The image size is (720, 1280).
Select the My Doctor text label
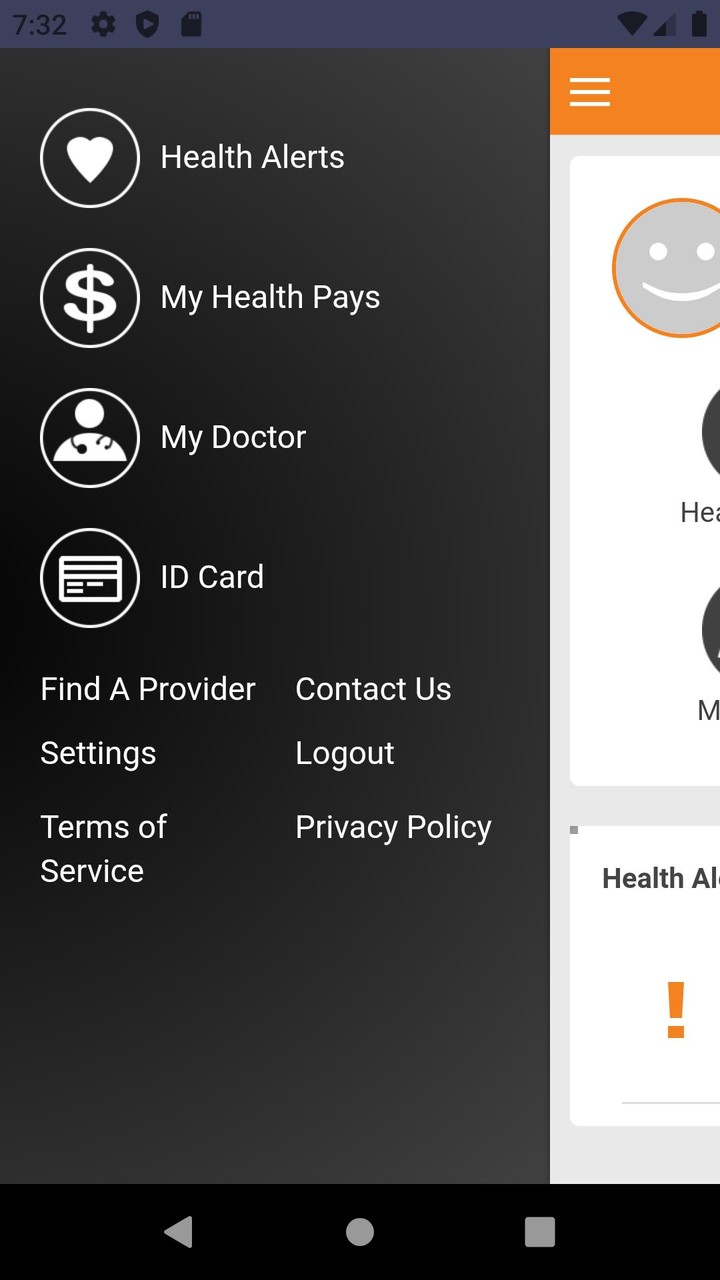[x=232, y=437]
